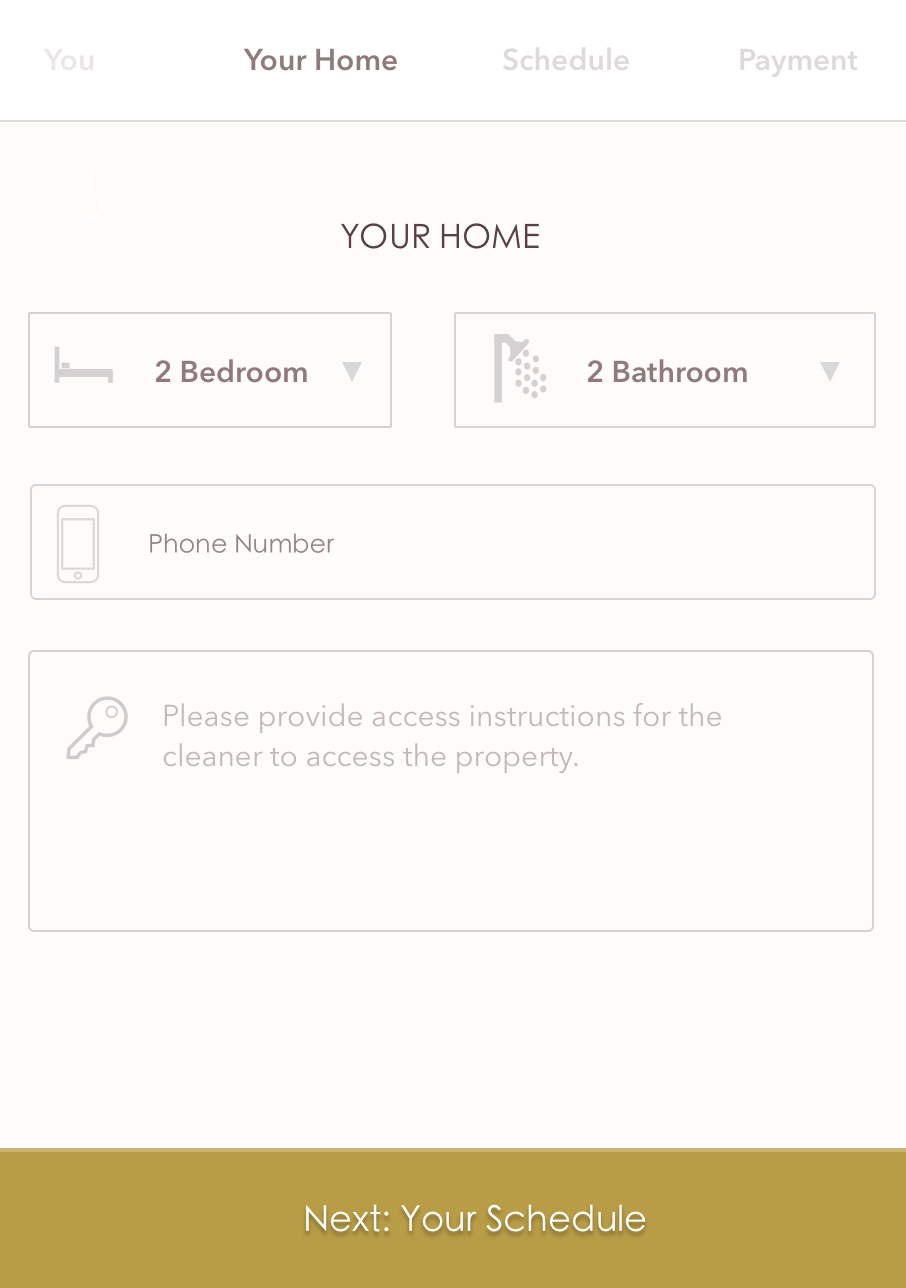Select the Your Home tab
This screenshot has width=906, height=1288.
click(320, 60)
